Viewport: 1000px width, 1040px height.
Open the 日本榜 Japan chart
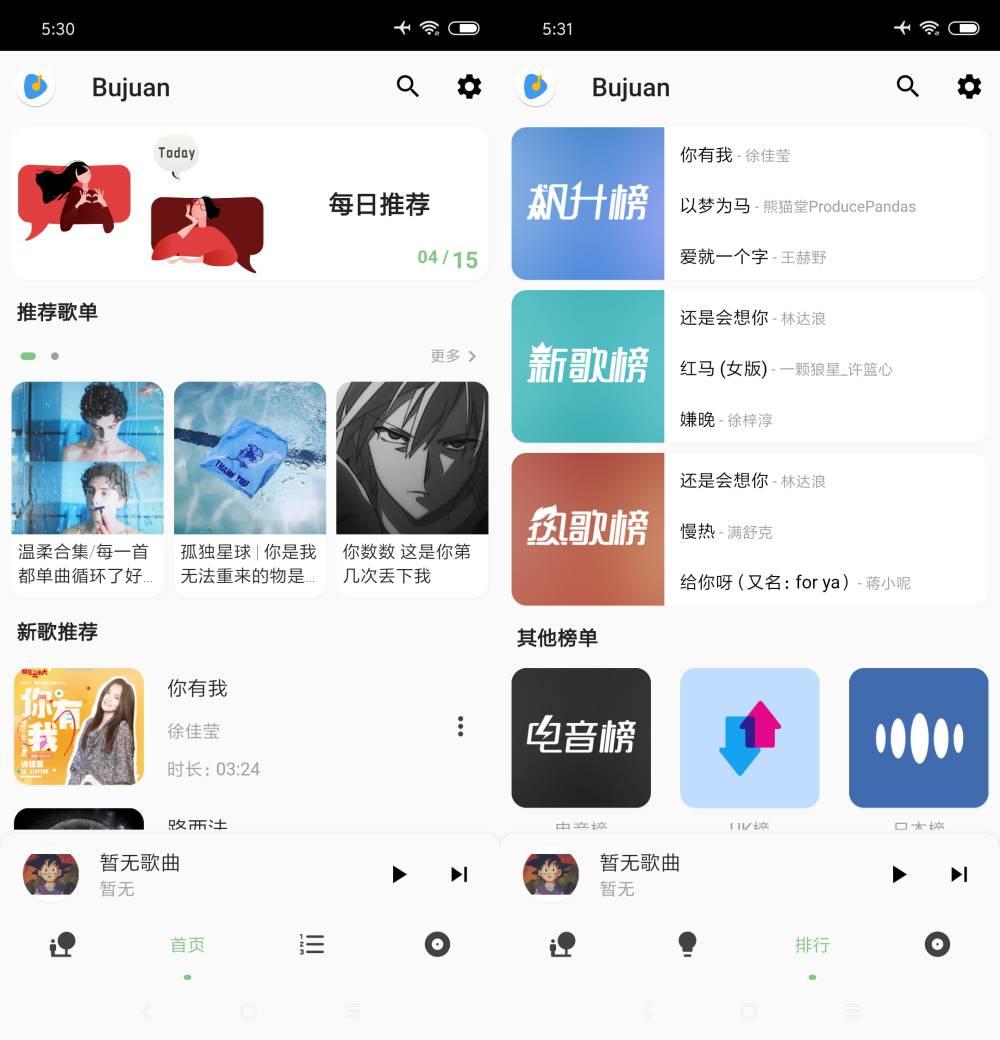click(918, 738)
